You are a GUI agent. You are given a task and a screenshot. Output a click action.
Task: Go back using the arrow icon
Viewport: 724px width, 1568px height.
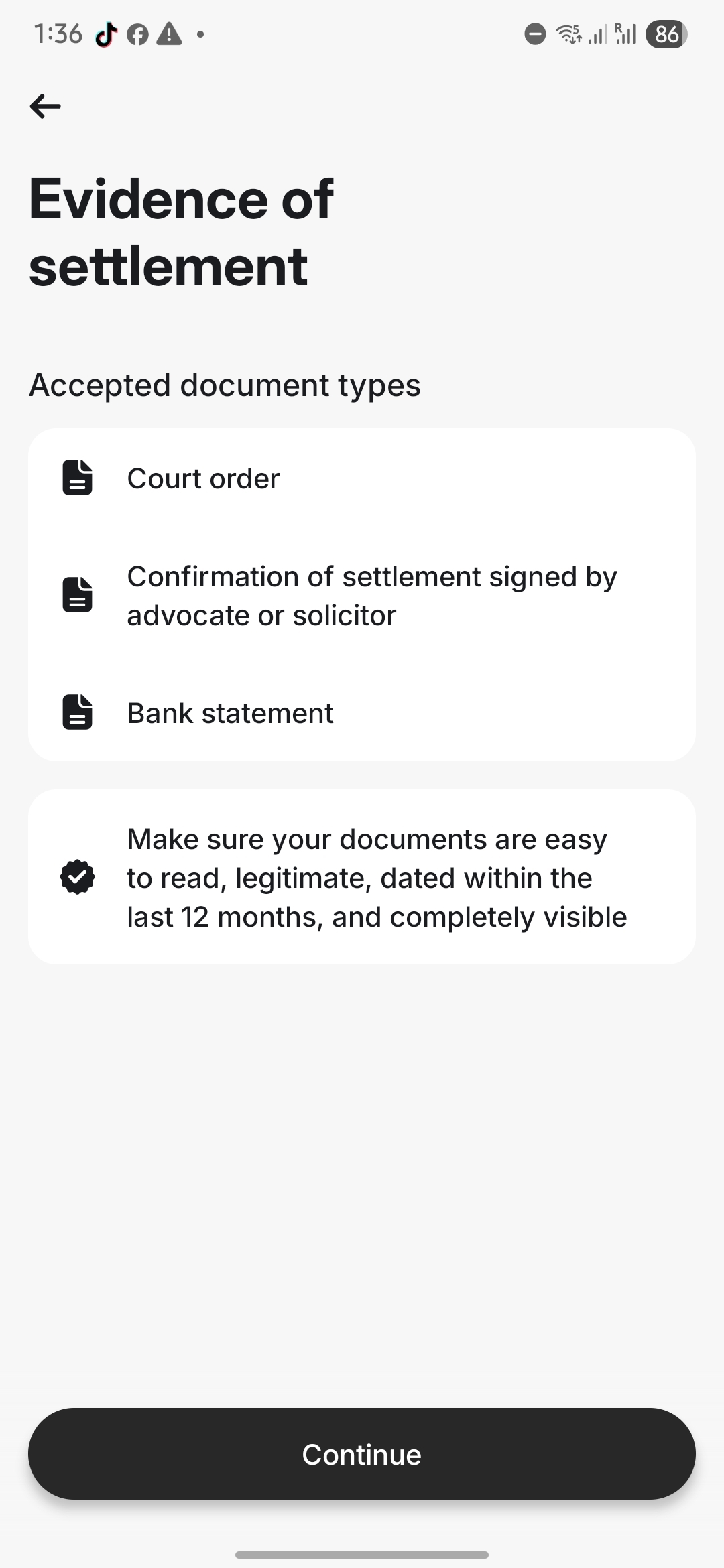pos(46,106)
